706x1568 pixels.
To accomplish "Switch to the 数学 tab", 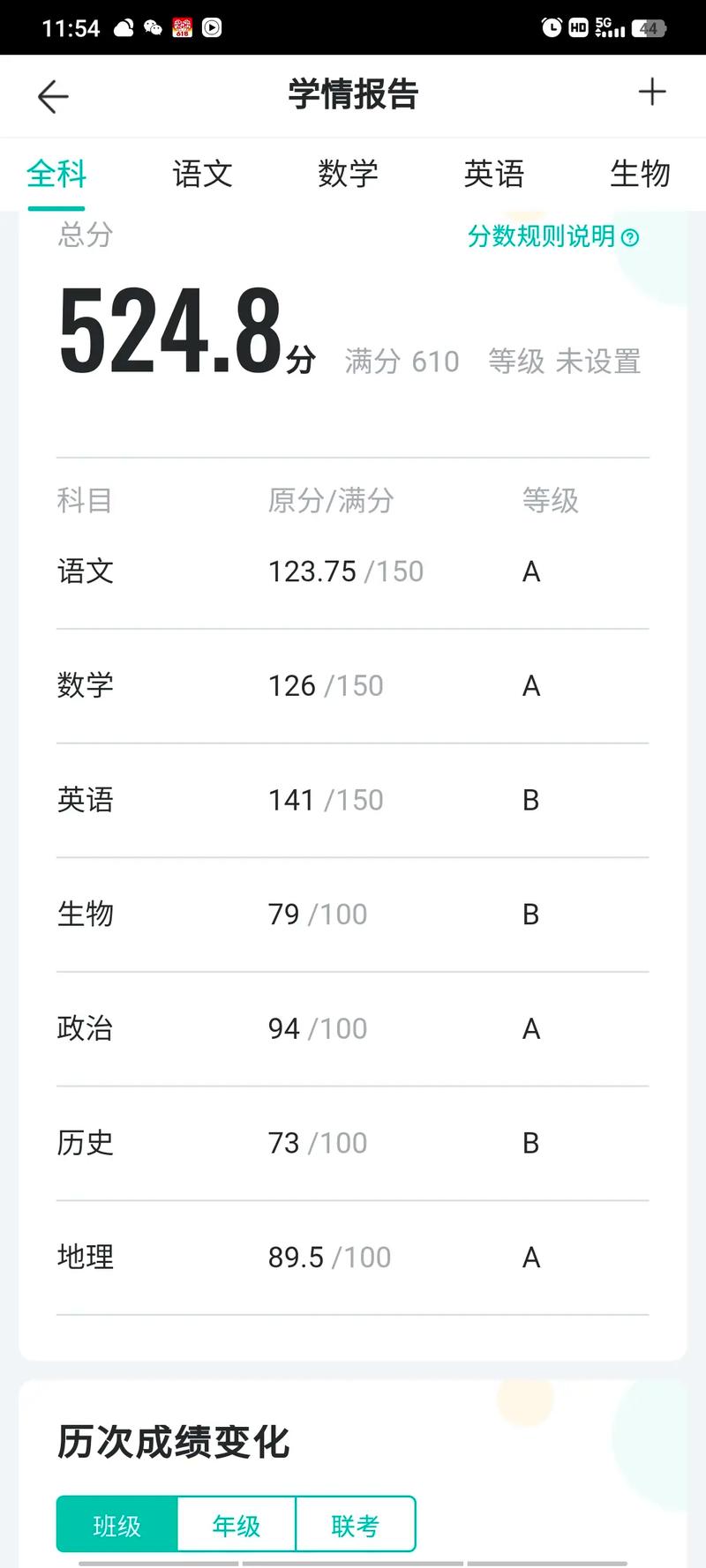I will click(x=348, y=174).
